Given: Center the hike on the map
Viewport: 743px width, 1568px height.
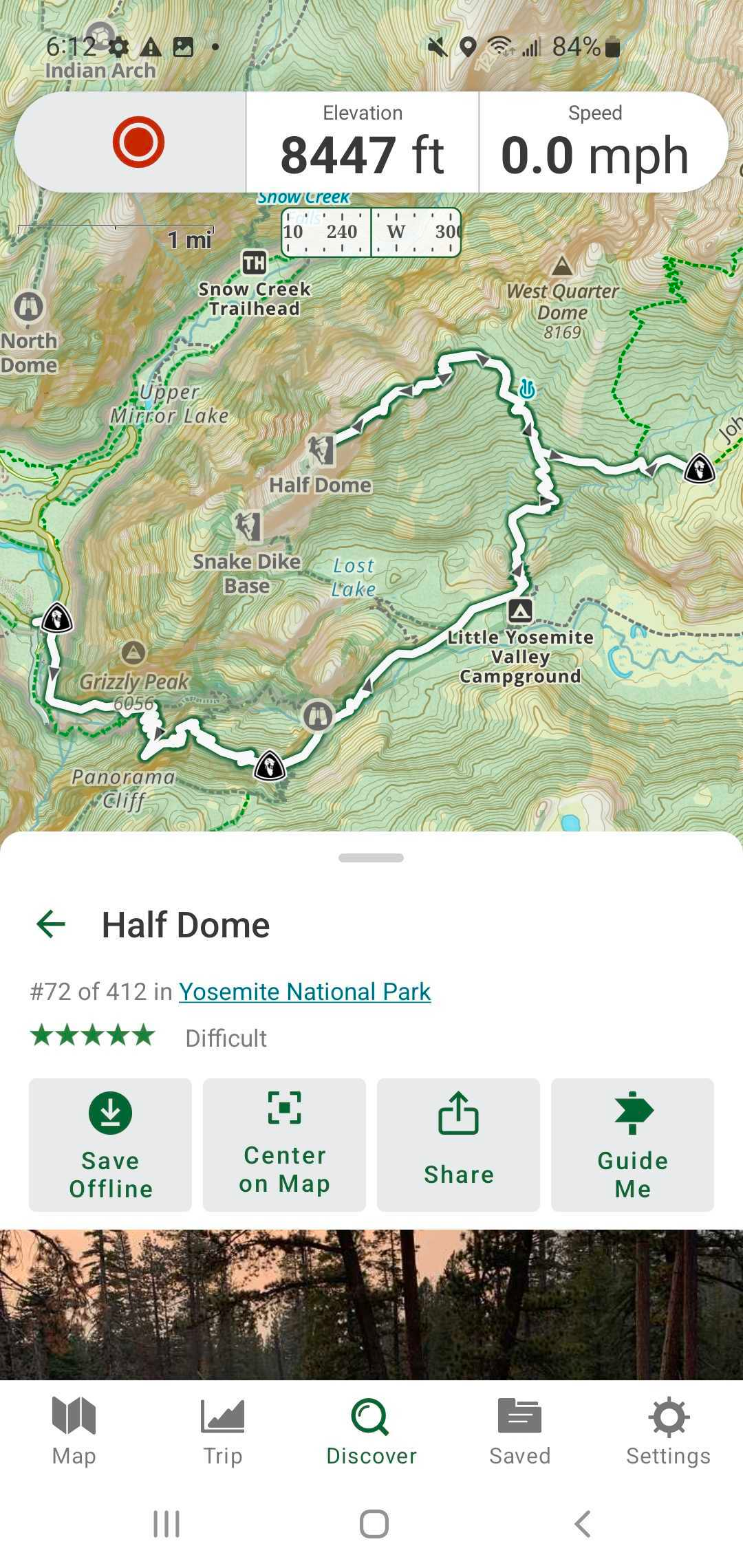Looking at the screenshot, I should coord(284,1144).
